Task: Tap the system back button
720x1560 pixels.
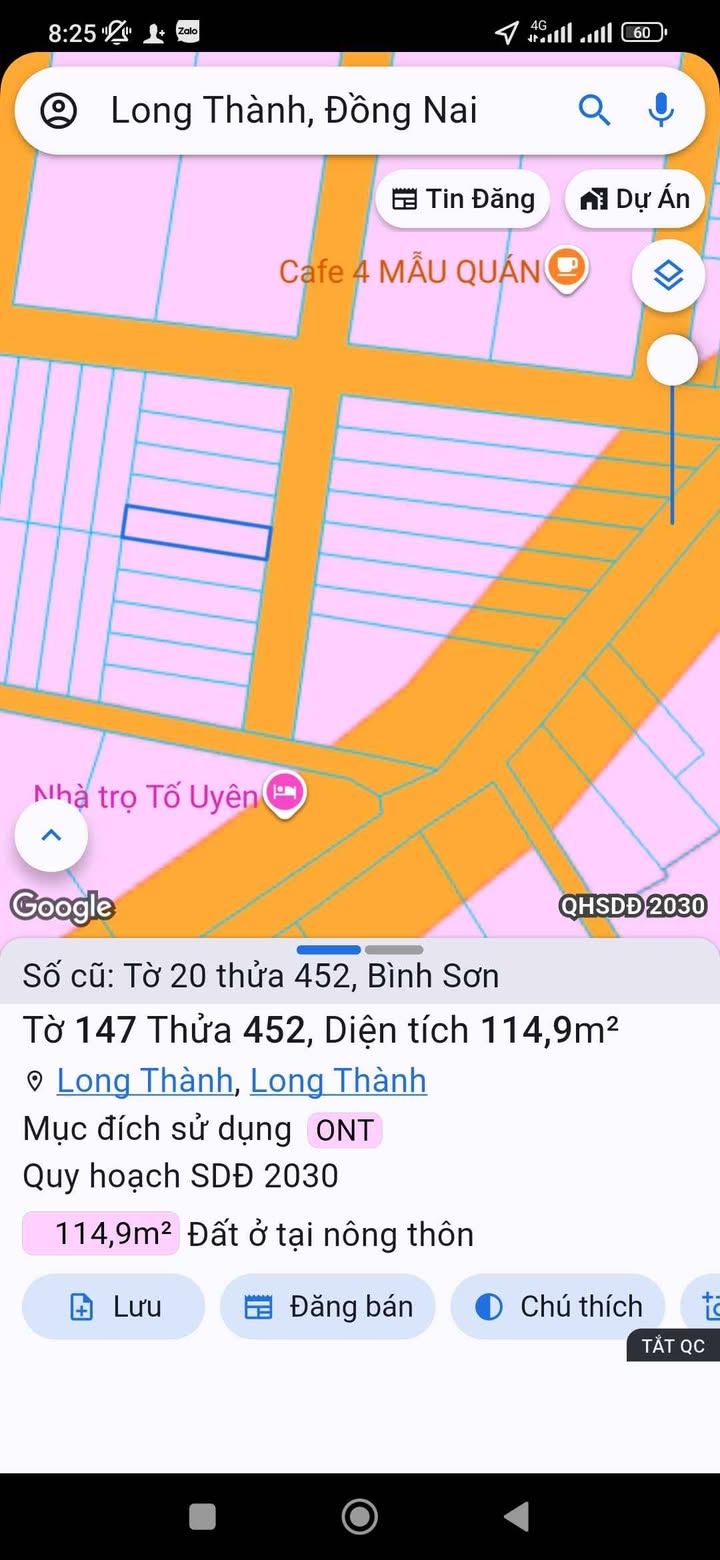Action: [x=516, y=1517]
